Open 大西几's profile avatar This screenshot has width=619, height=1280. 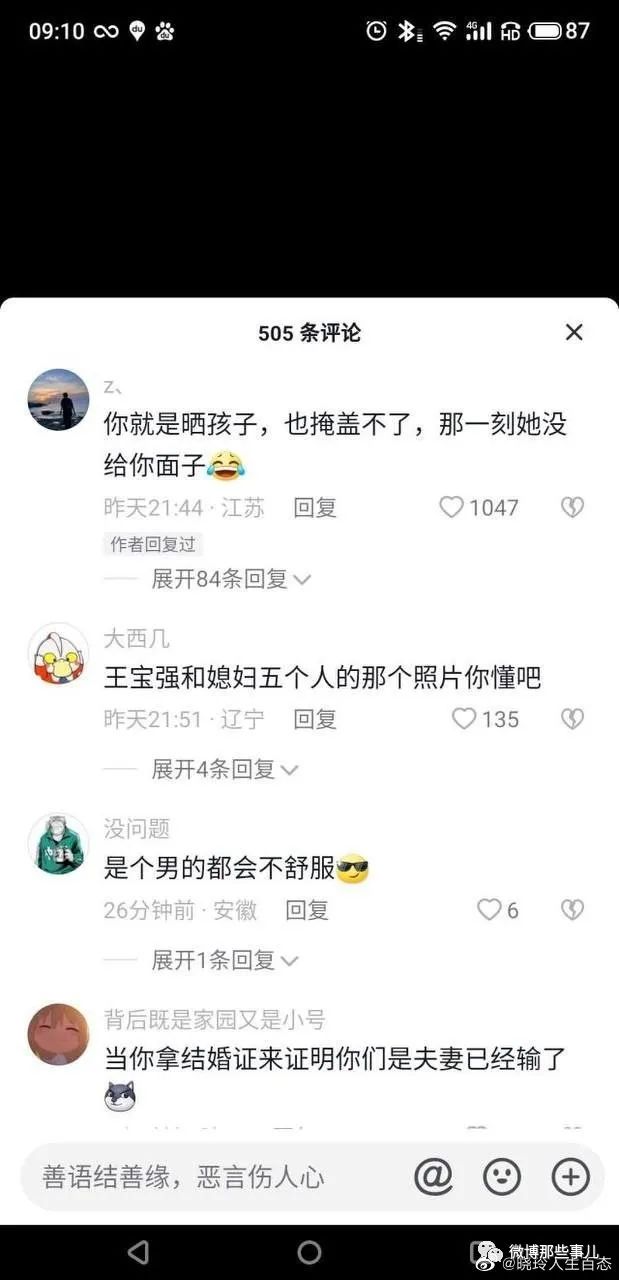[58, 654]
